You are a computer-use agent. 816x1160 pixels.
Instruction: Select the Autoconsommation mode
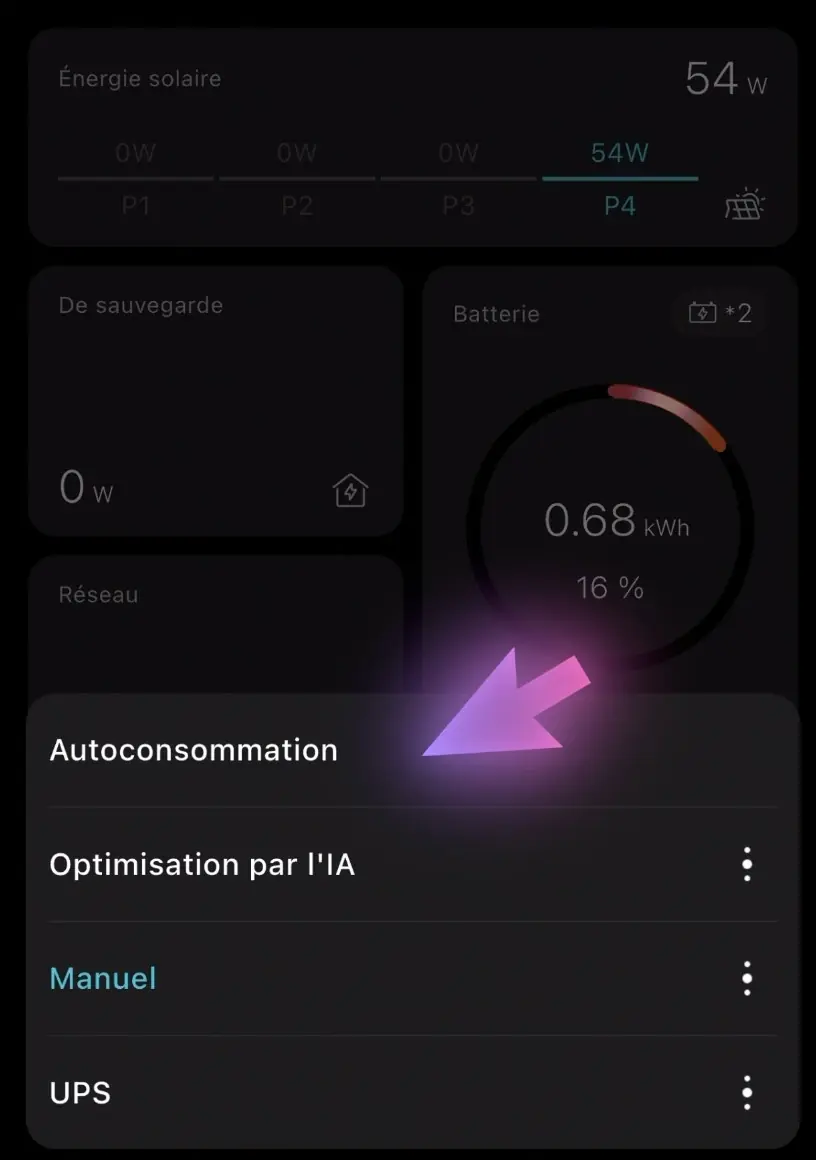pos(193,750)
